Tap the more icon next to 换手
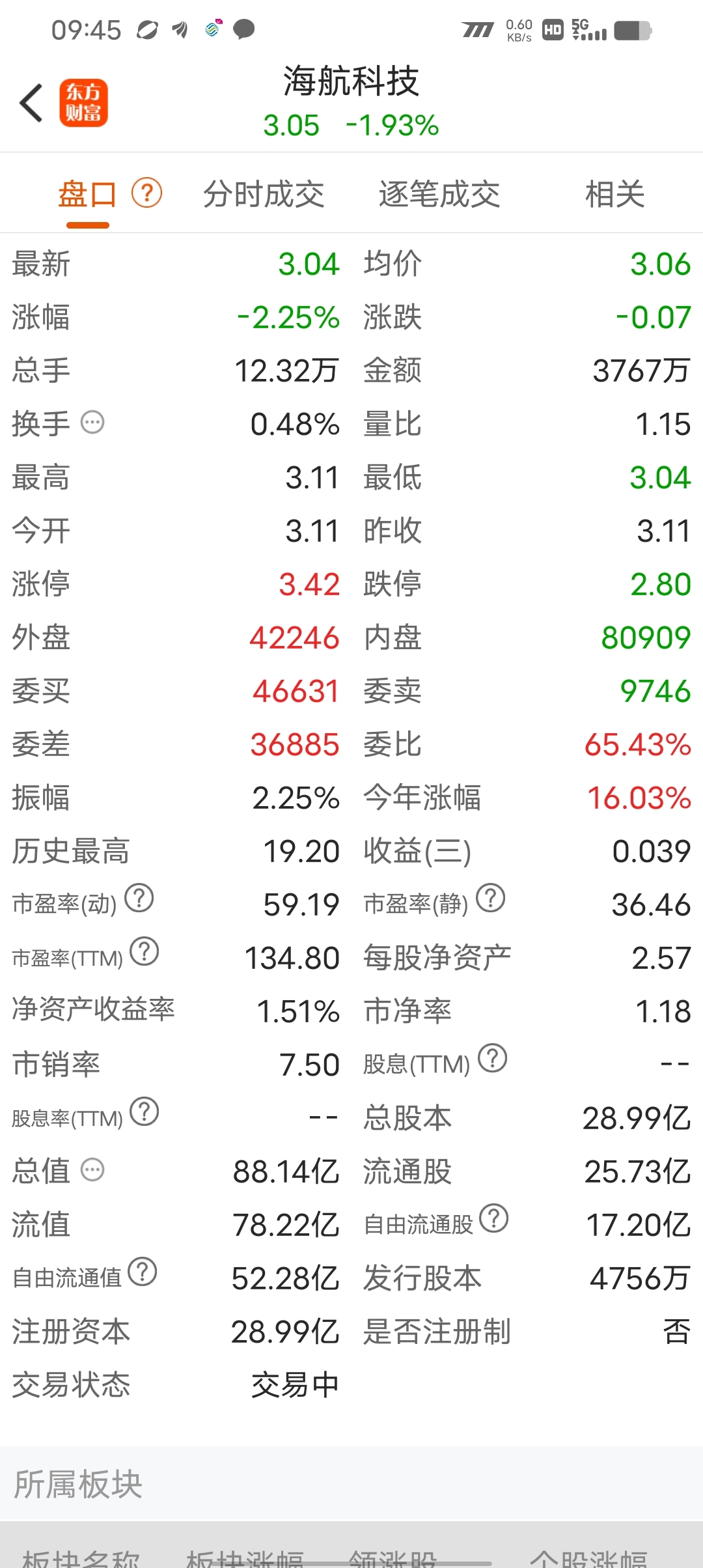This screenshot has height=1568, width=703. (92, 423)
